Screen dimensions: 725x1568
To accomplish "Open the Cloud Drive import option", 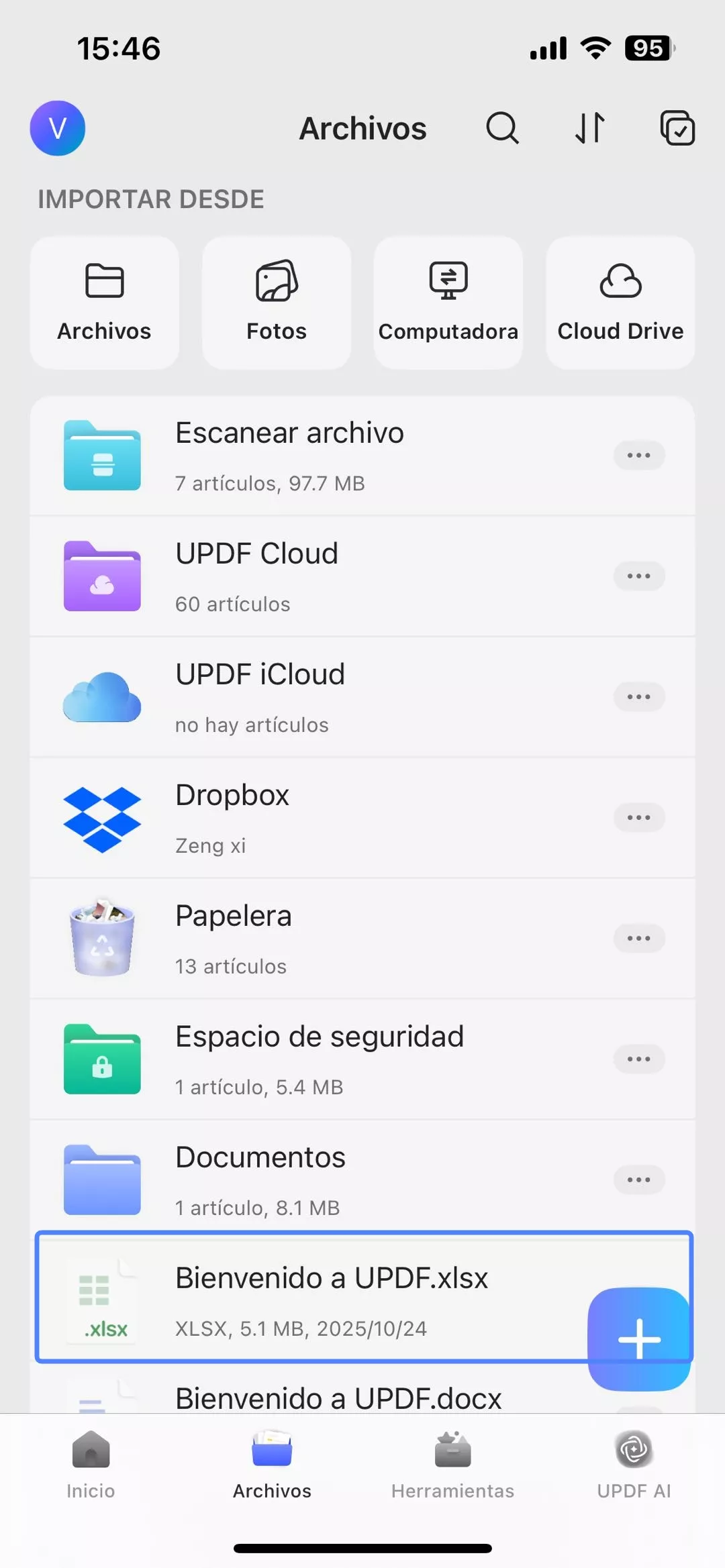I will click(x=620, y=302).
